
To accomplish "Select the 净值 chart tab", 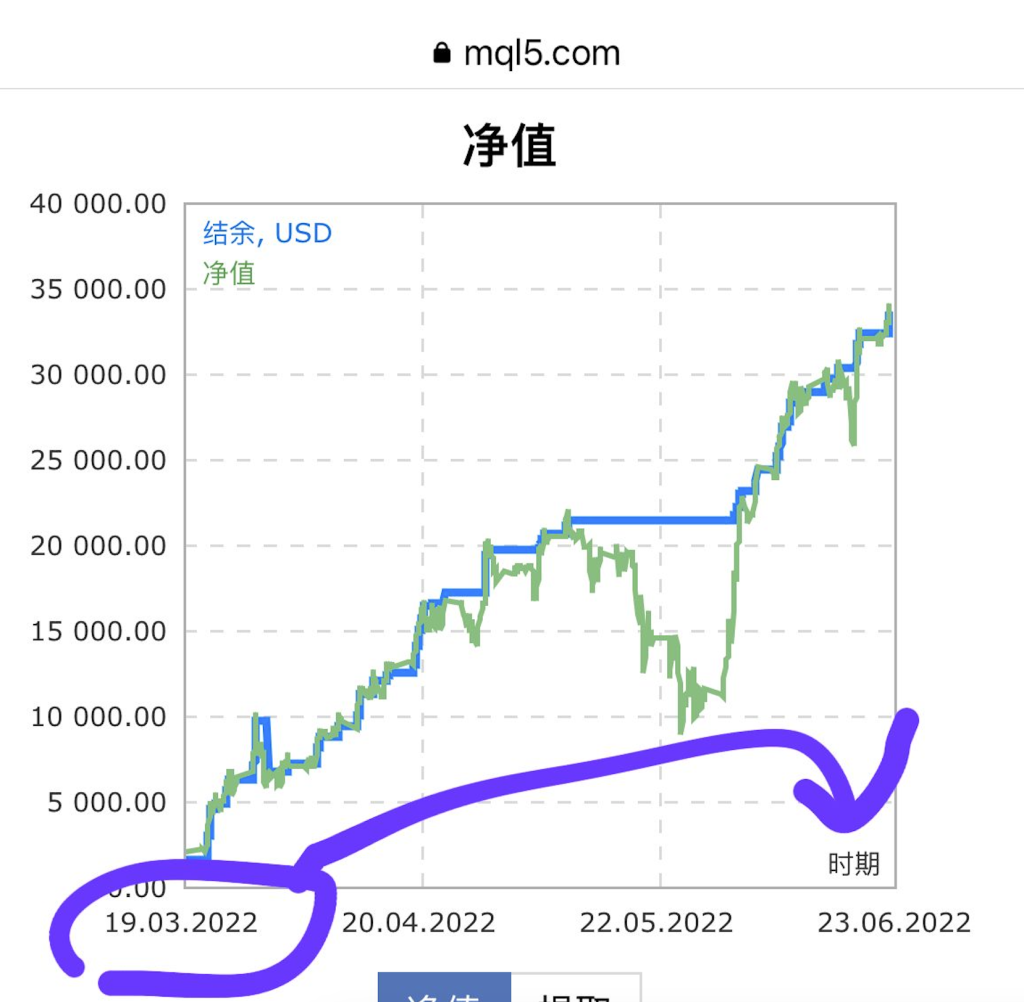I will tap(444, 989).
